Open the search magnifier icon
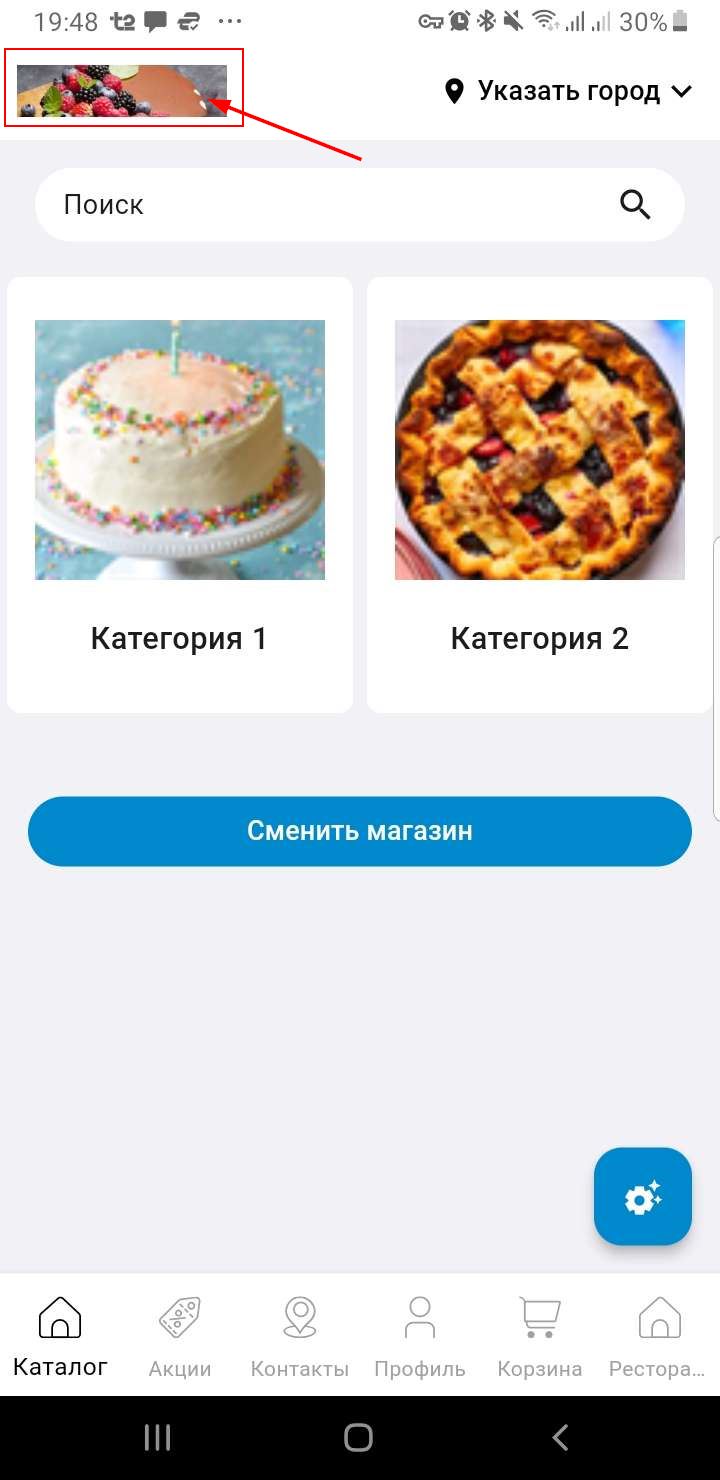Image resolution: width=720 pixels, height=1480 pixels. (x=635, y=204)
